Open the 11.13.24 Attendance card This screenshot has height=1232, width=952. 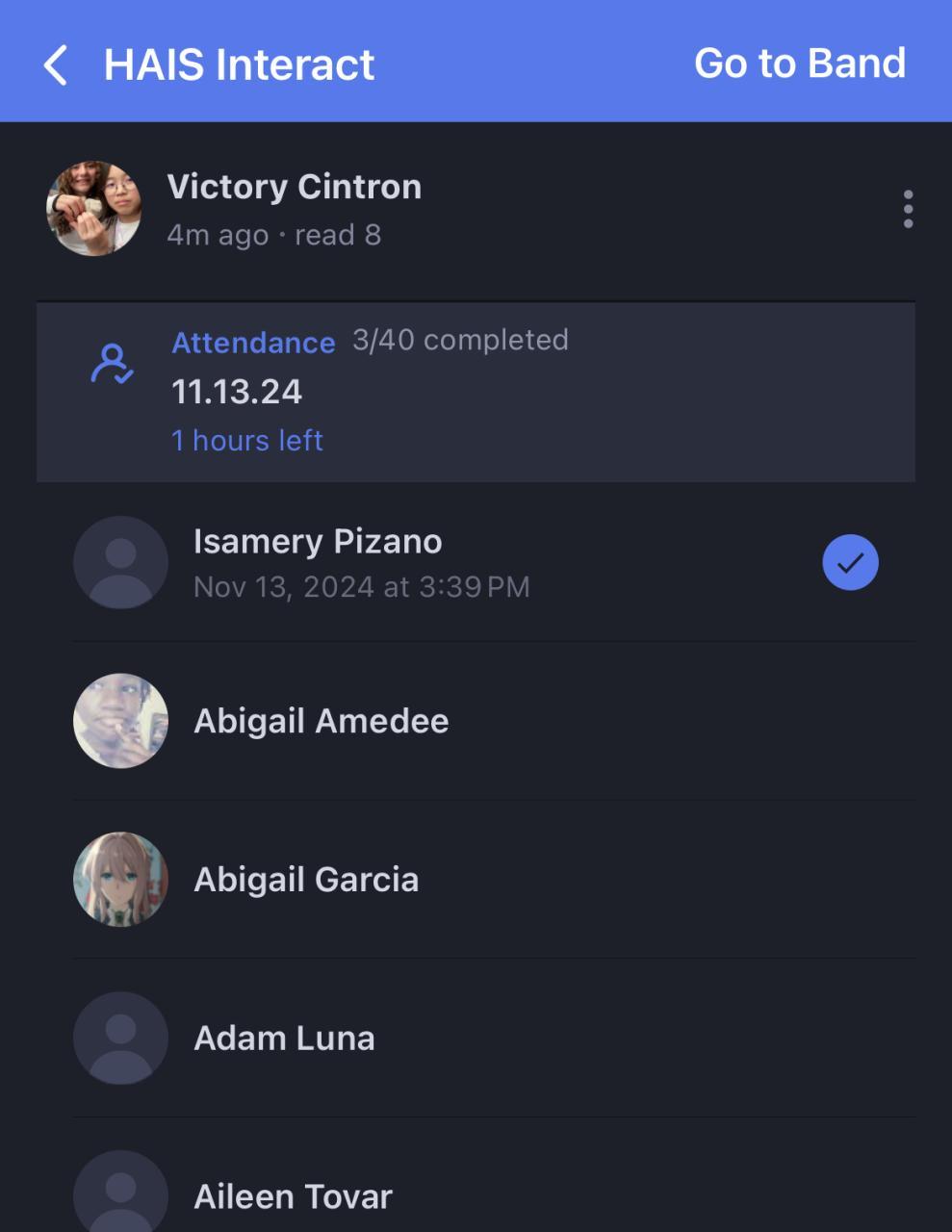click(x=476, y=391)
